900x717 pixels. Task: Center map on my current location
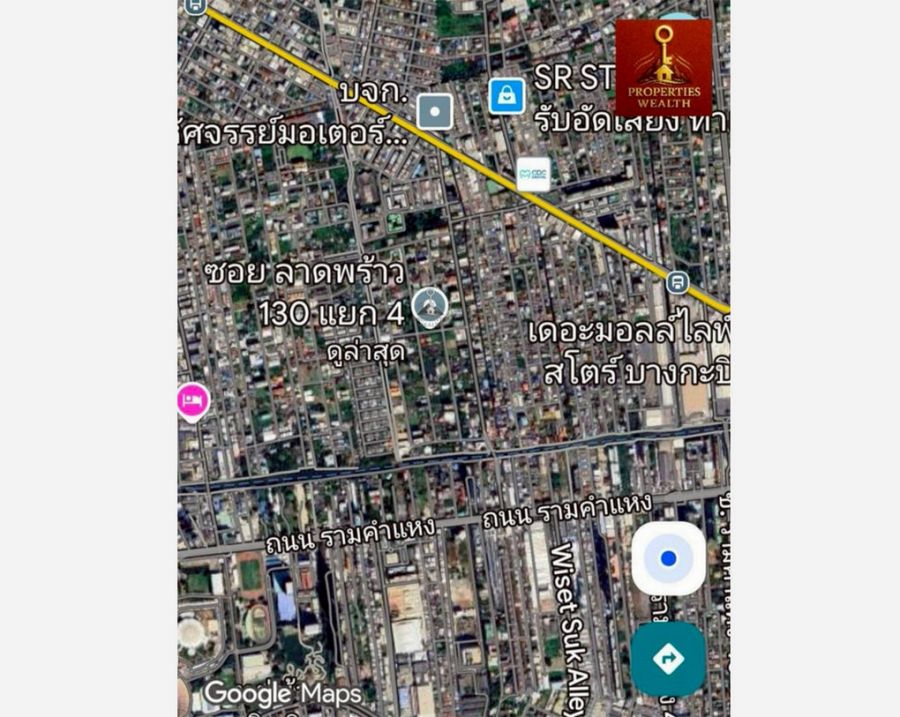tap(668, 559)
